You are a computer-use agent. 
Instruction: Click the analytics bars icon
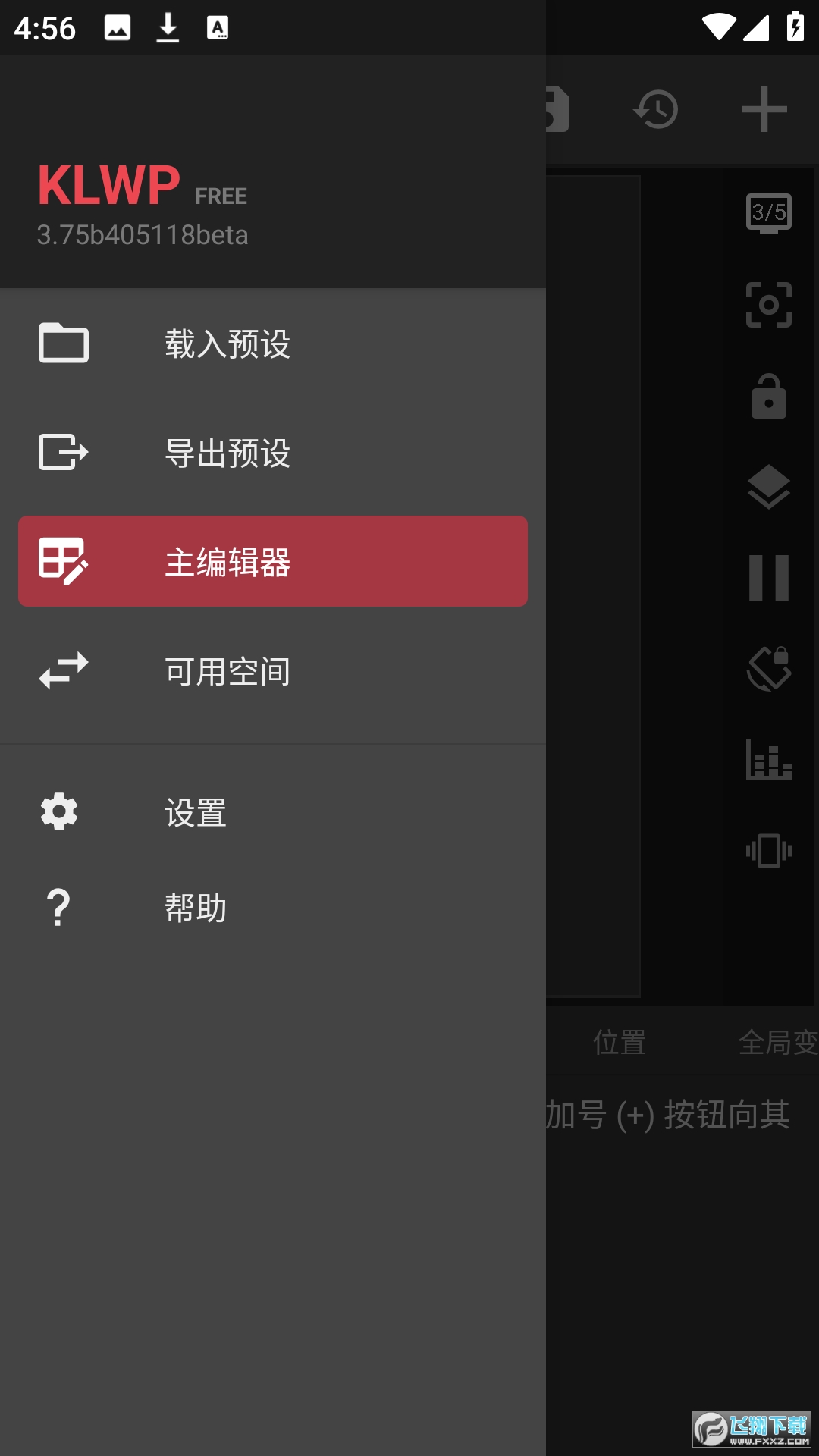tap(767, 758)
